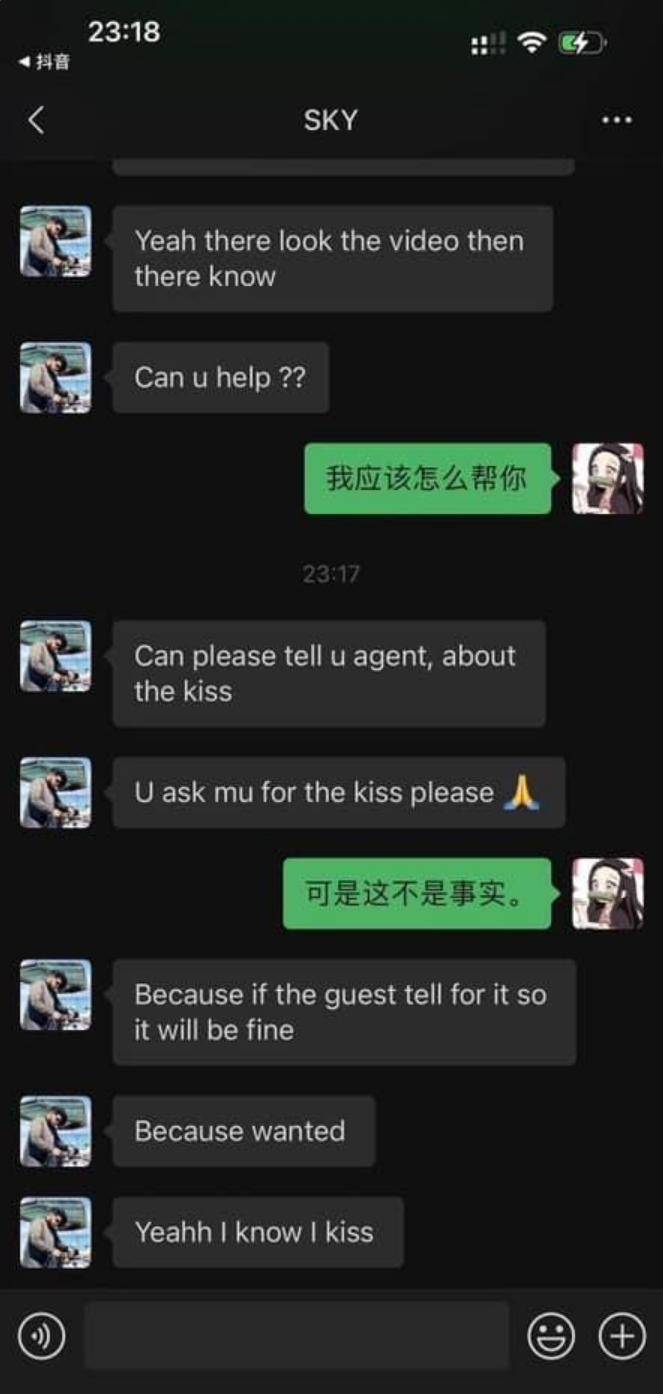This screenshot has height=1394, width=663.
Task: Open the emoji sticker panel
Action: point(551,1336)
